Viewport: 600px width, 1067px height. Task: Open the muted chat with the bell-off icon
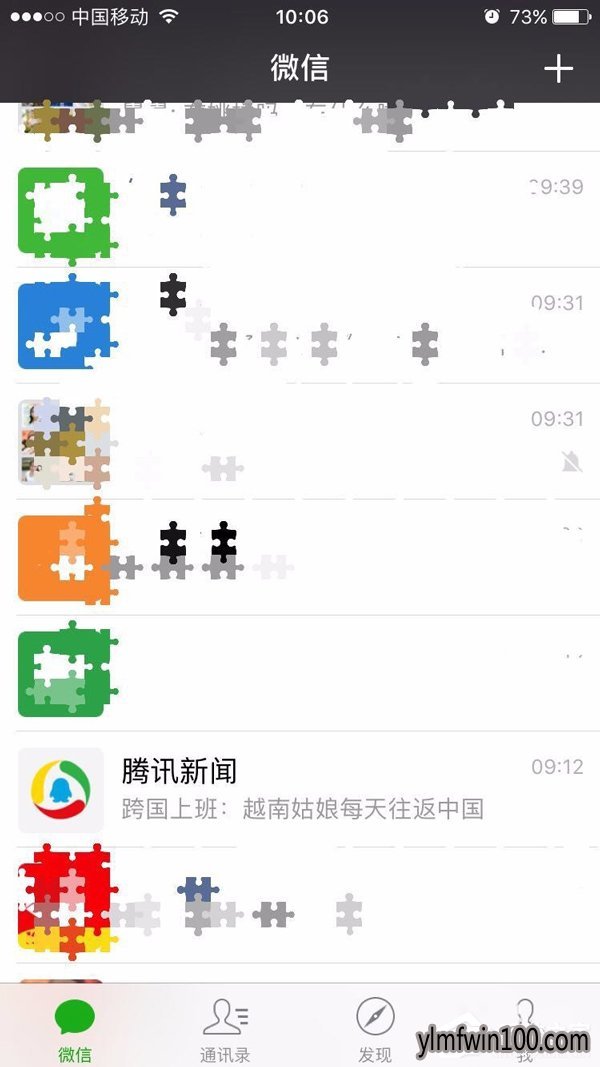[300, 442]
